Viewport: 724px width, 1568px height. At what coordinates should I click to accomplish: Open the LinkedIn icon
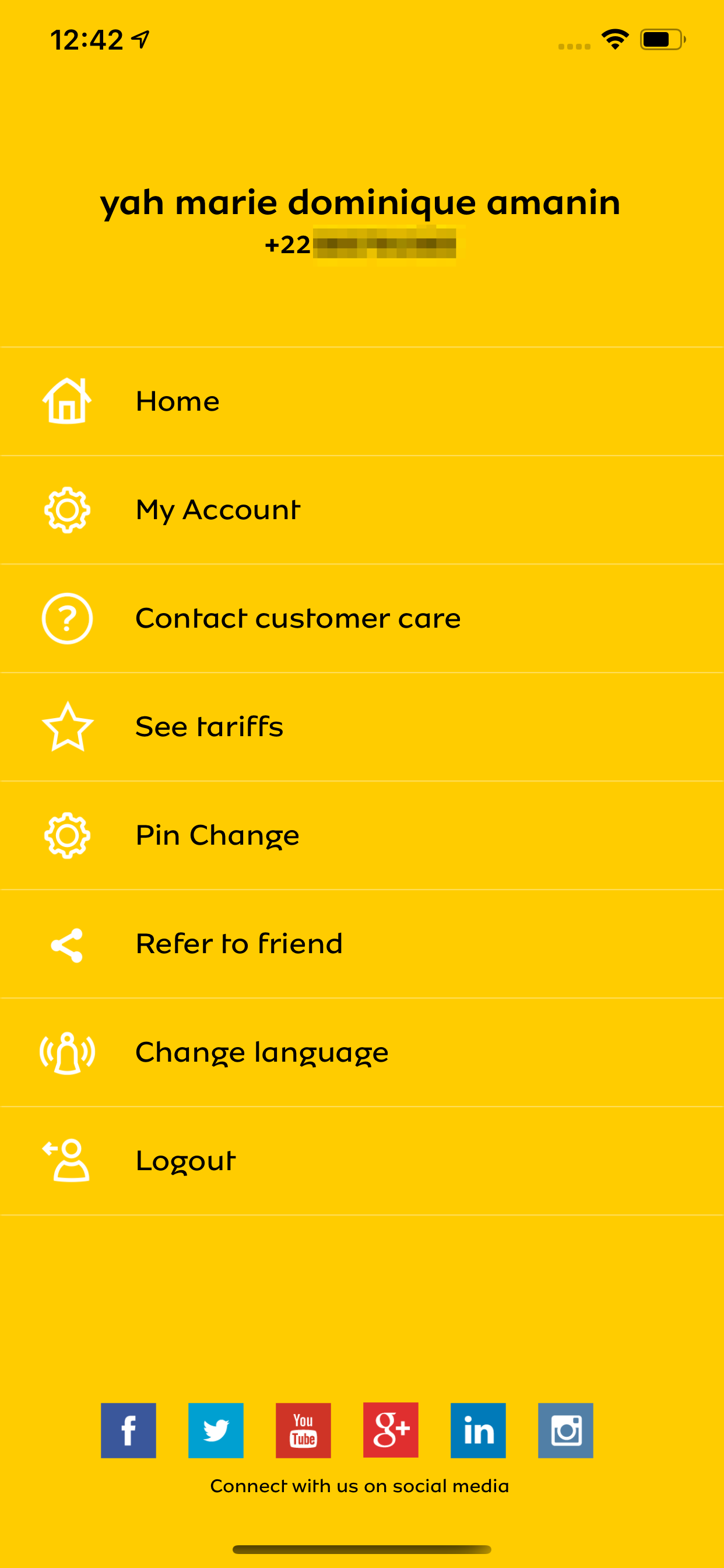point(478,1430)
